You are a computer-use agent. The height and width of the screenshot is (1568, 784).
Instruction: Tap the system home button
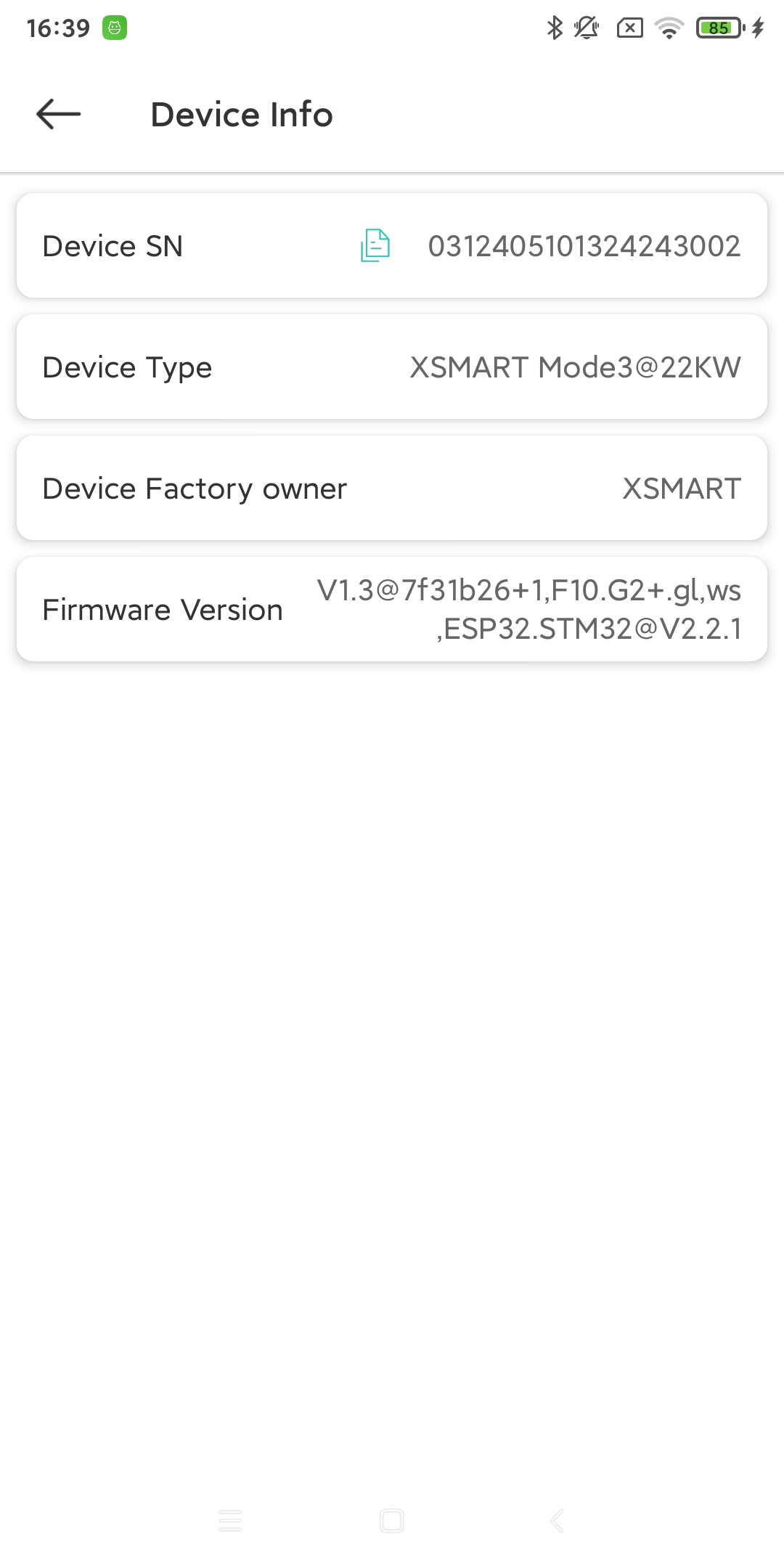pos(392,1520)
